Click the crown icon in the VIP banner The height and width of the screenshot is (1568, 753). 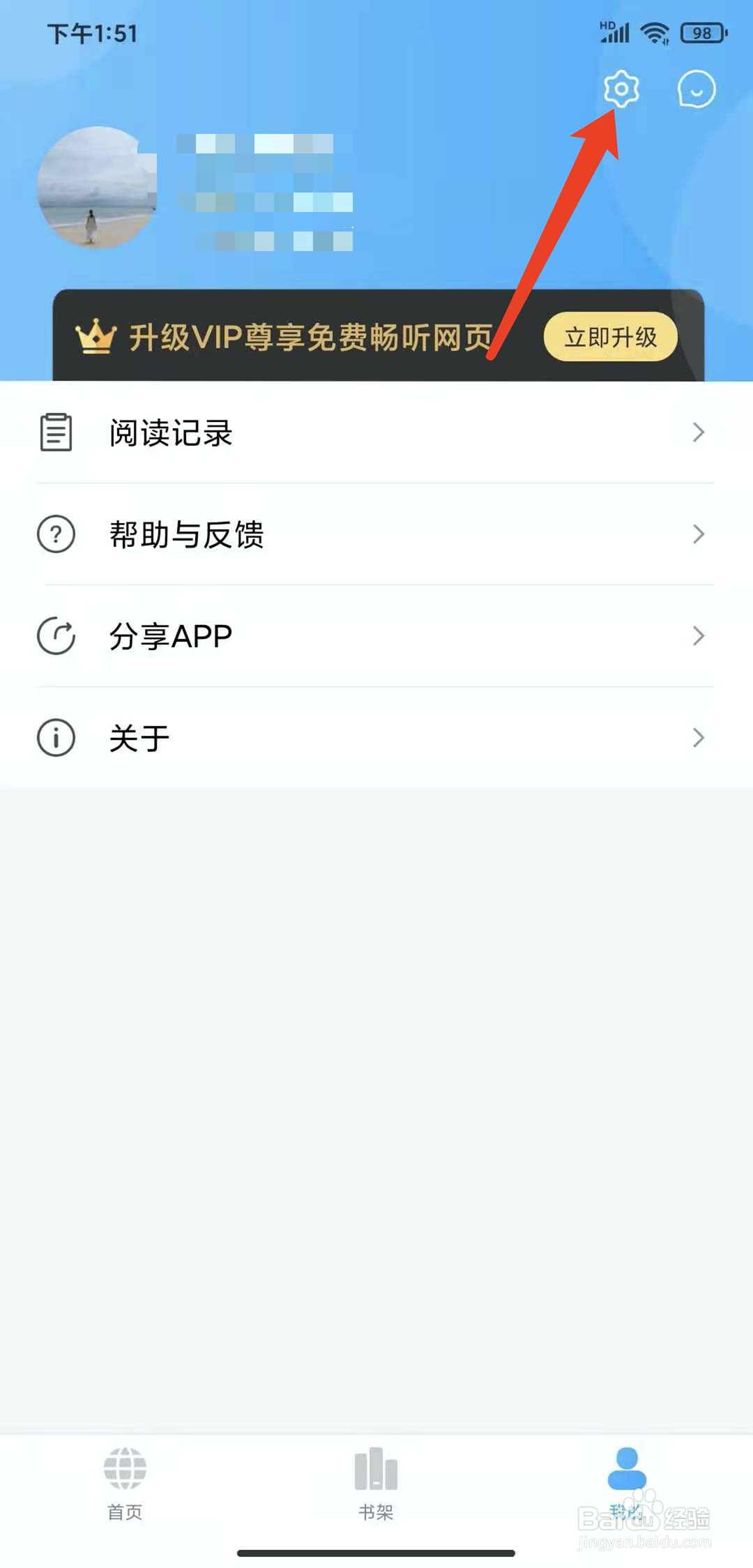96,337
